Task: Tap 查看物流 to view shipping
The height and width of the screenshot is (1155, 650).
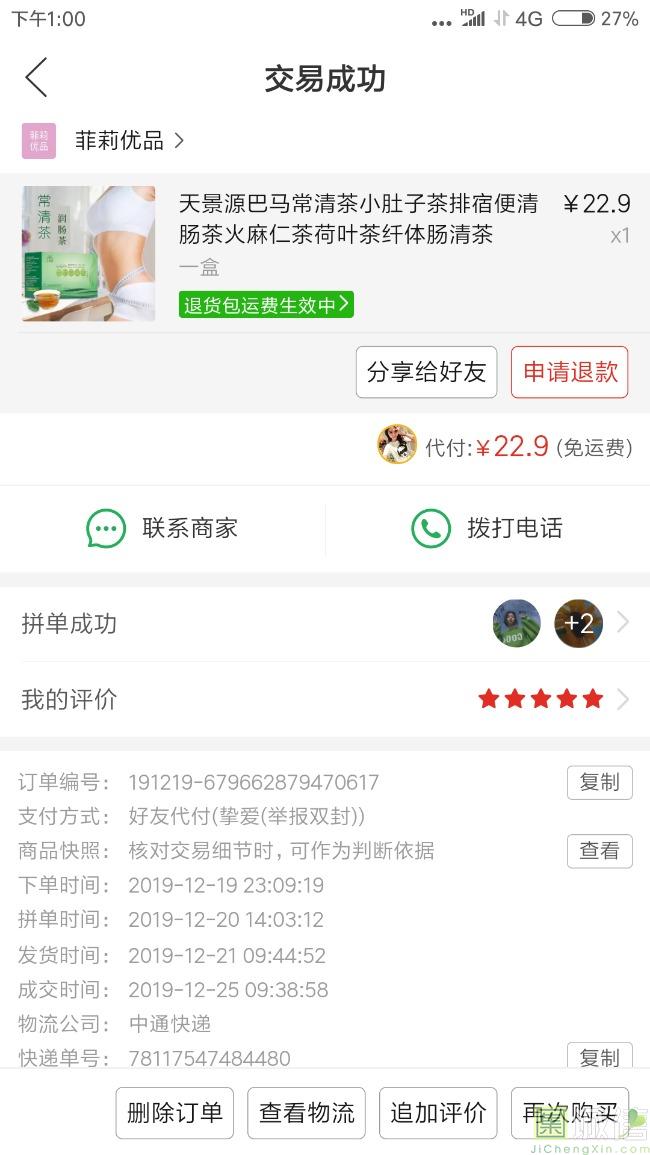Action: (306, 1112)
